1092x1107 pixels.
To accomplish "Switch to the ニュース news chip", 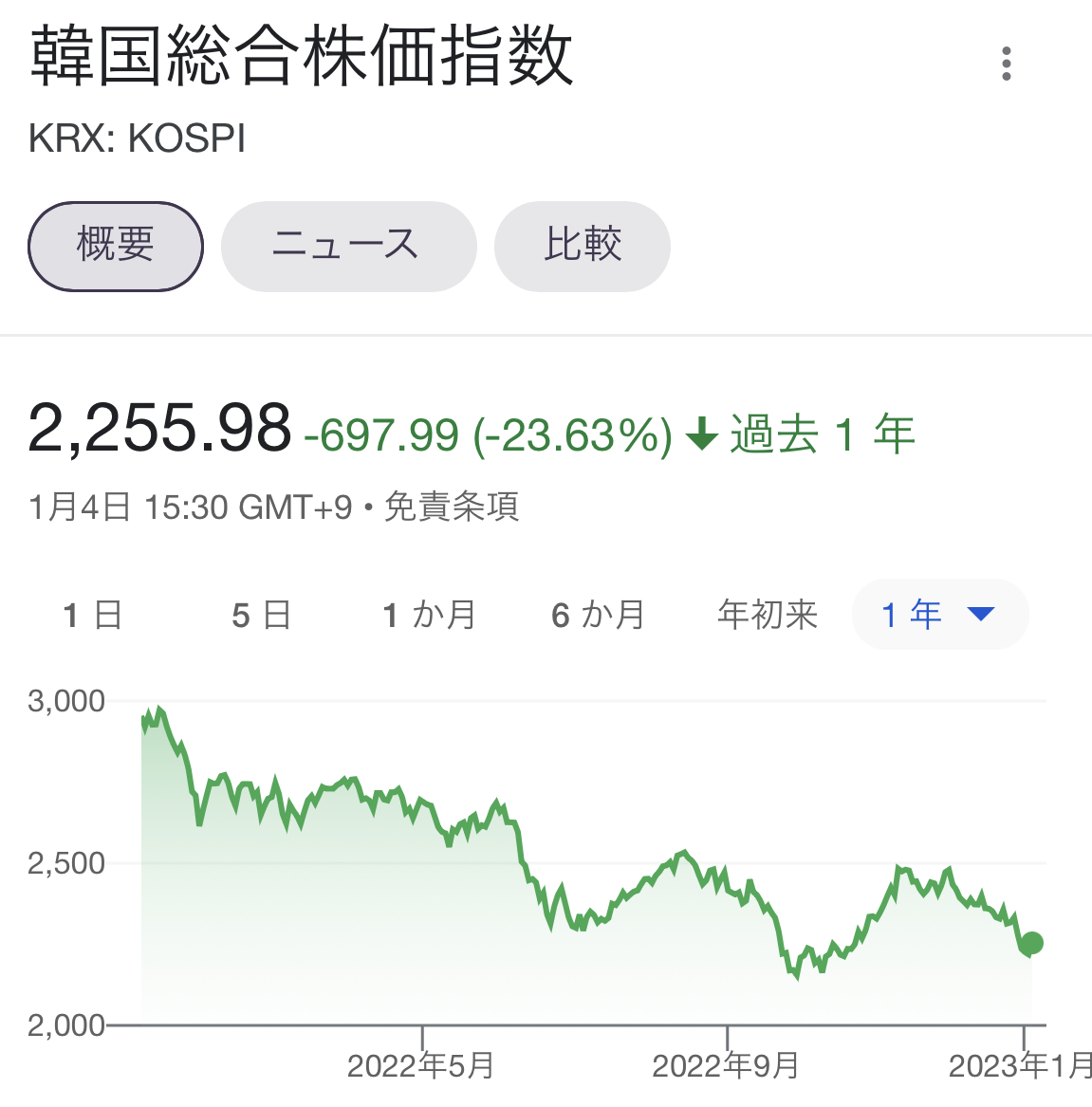I will point(348,246).
